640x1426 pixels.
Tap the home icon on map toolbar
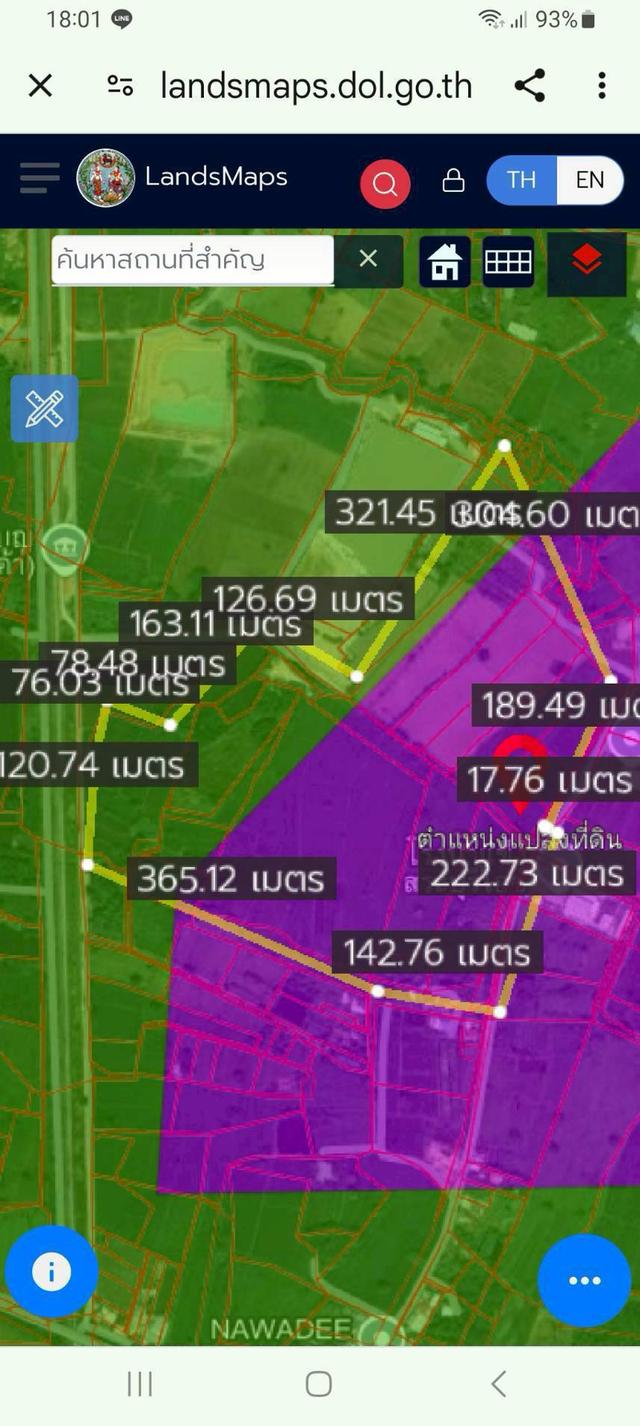pyautogui.click(x=445, y=262)
